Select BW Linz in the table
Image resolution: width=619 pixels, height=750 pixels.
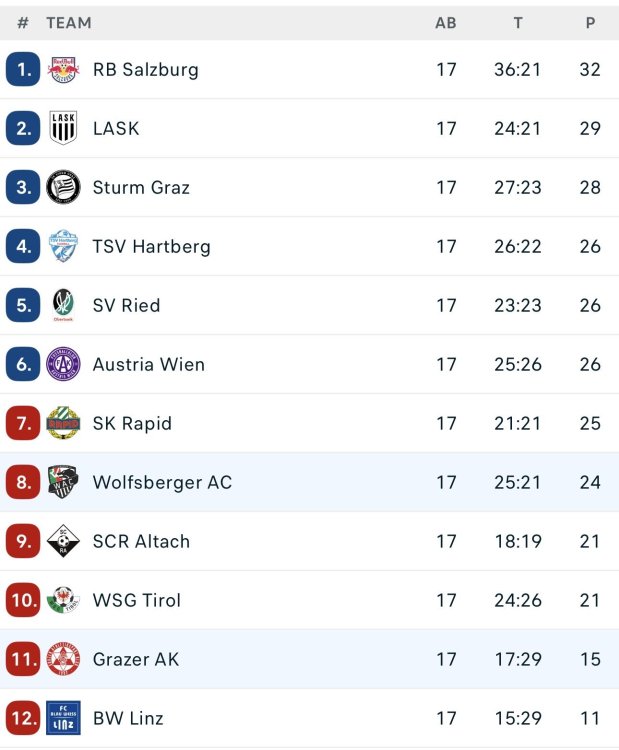128,719
